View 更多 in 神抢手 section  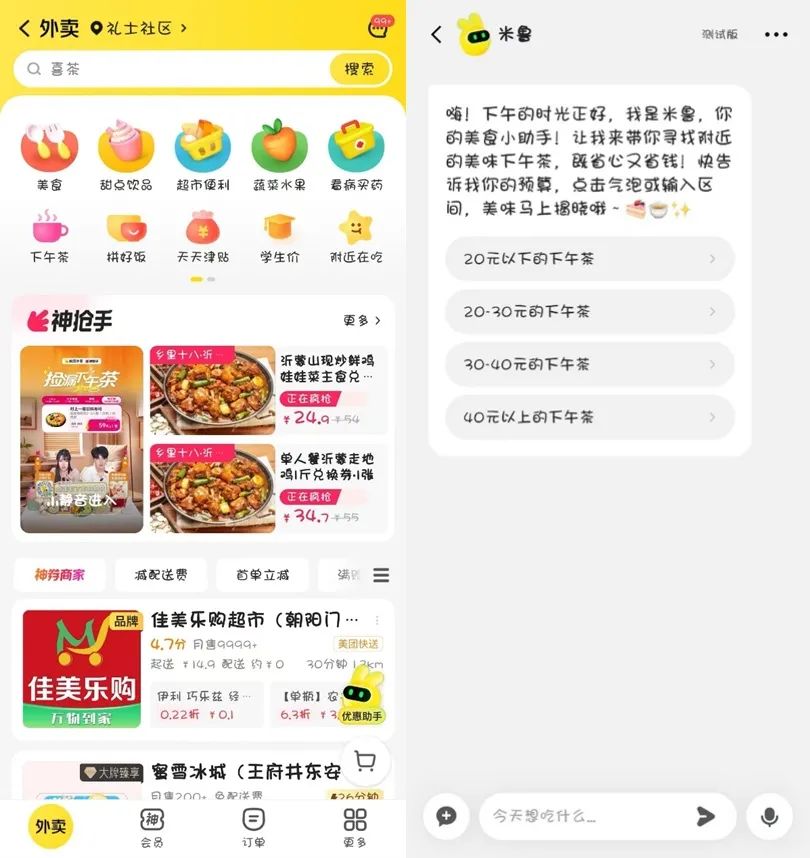coord(362,321)
